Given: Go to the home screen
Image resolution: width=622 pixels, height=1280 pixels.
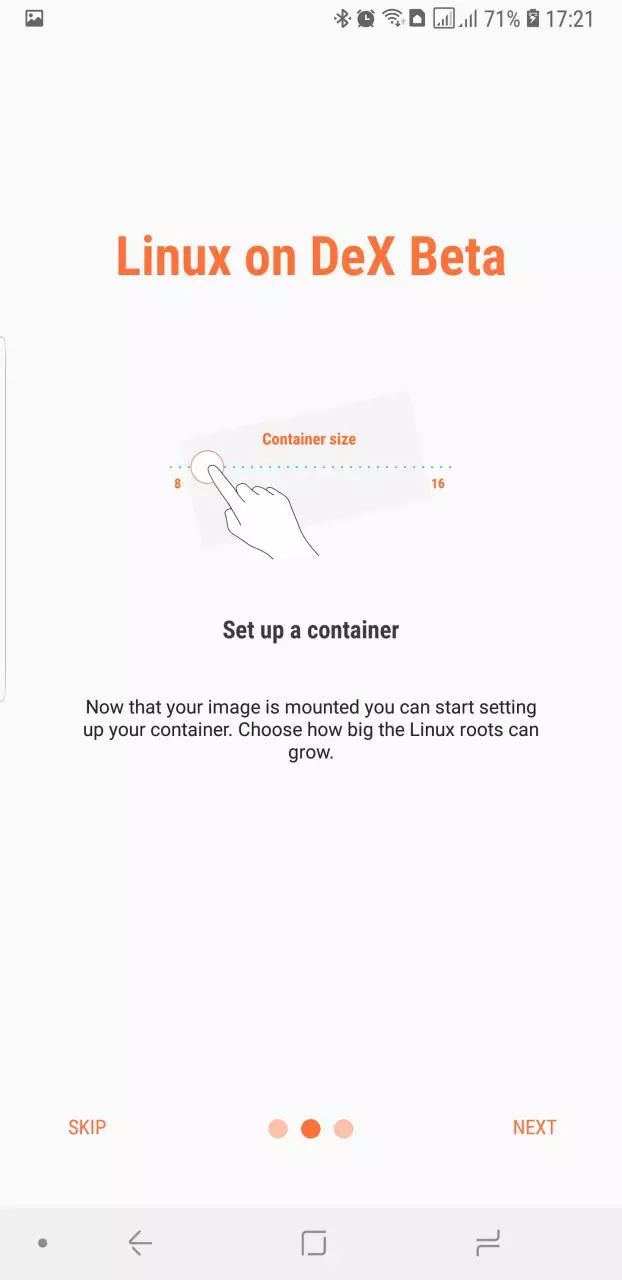Looking at the screenshot, I should click(314, 1243).
